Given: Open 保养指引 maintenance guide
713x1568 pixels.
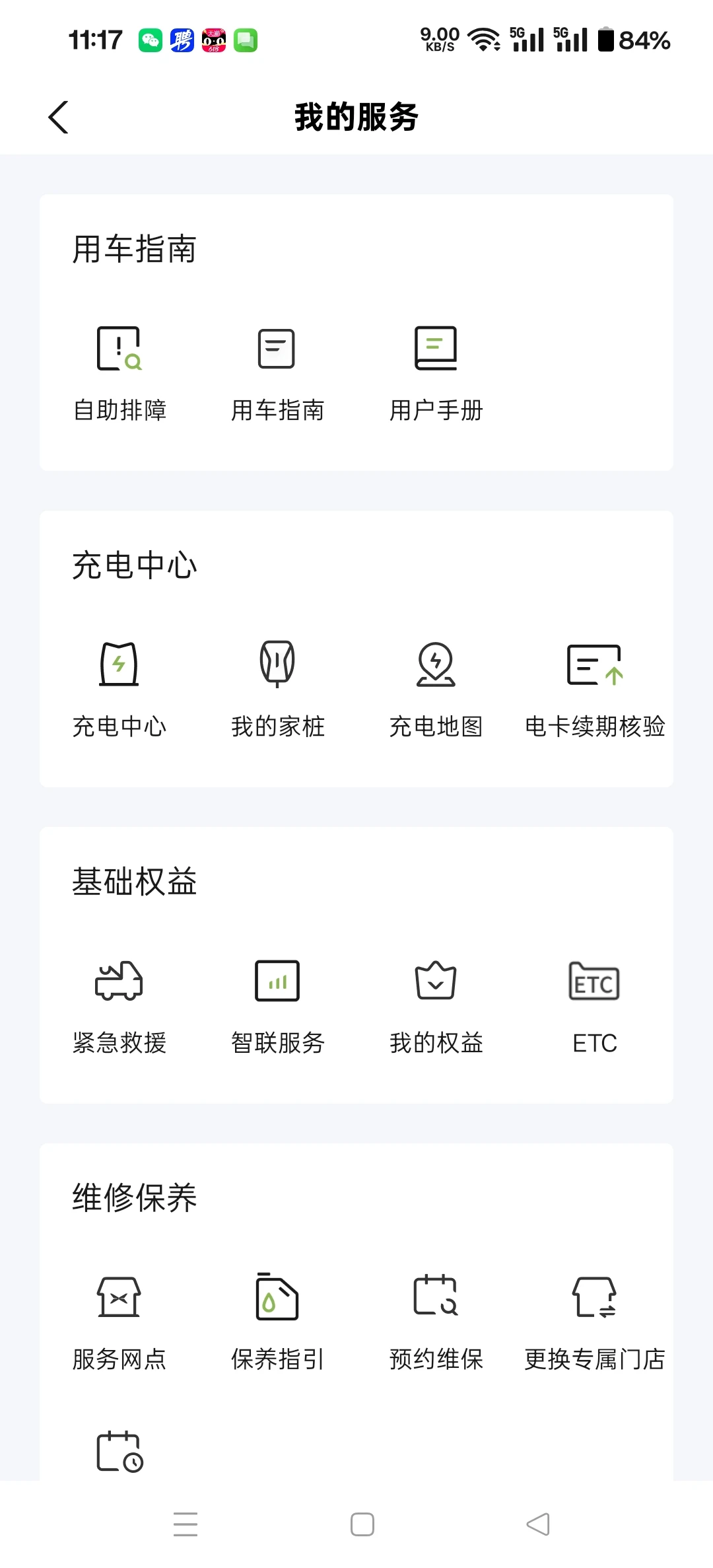Looking at the screenshot, I should tap(277, 1323).
